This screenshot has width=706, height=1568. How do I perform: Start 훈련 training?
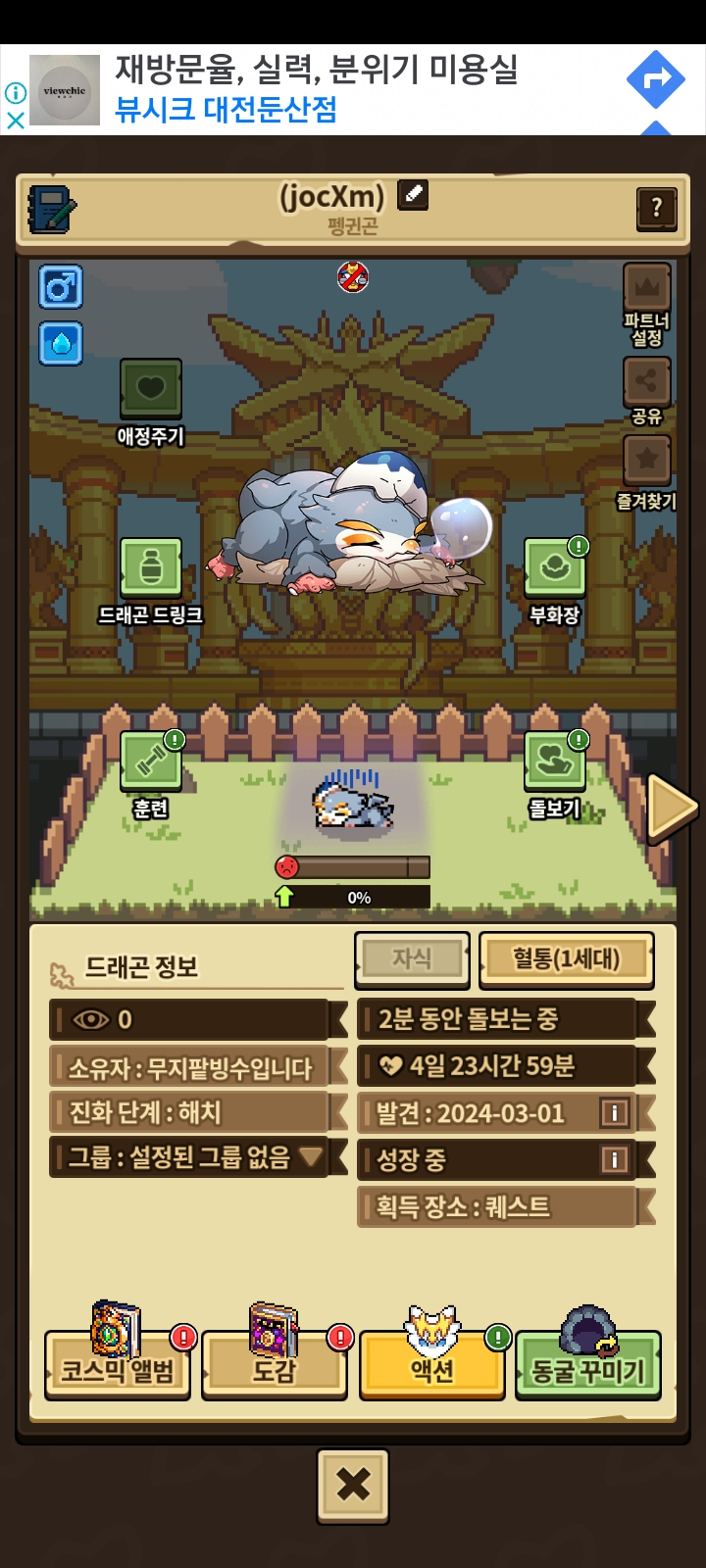click(150, 762)
